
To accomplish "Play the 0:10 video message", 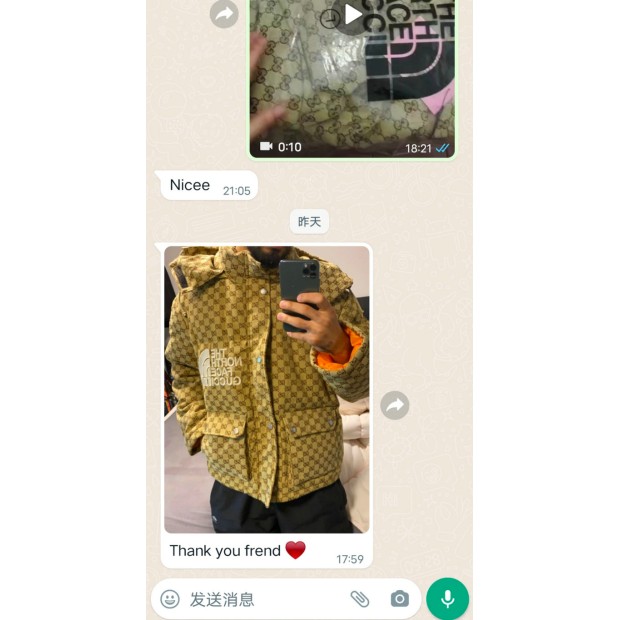I will pos(353,14).
